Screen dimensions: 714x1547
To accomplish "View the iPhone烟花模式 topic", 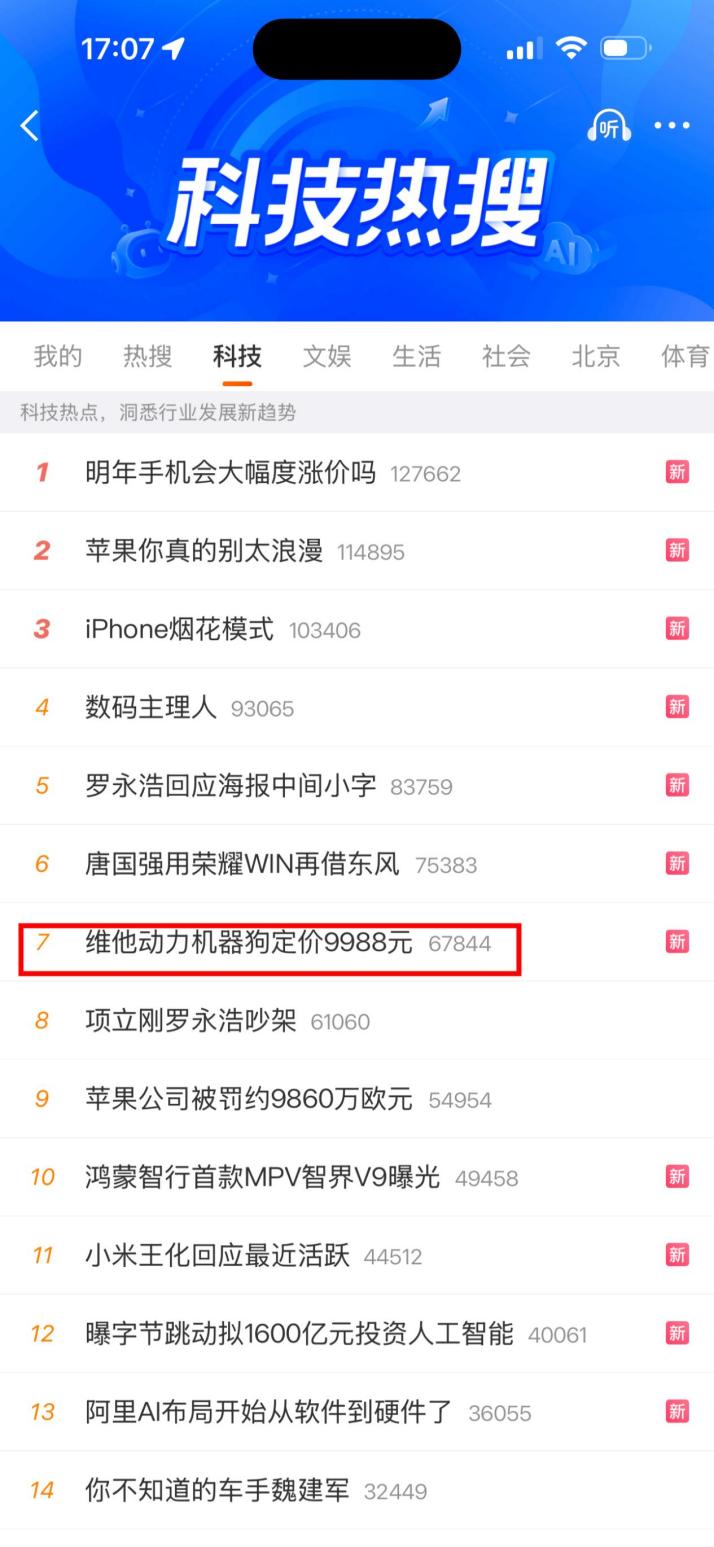I will click(179, 629).
